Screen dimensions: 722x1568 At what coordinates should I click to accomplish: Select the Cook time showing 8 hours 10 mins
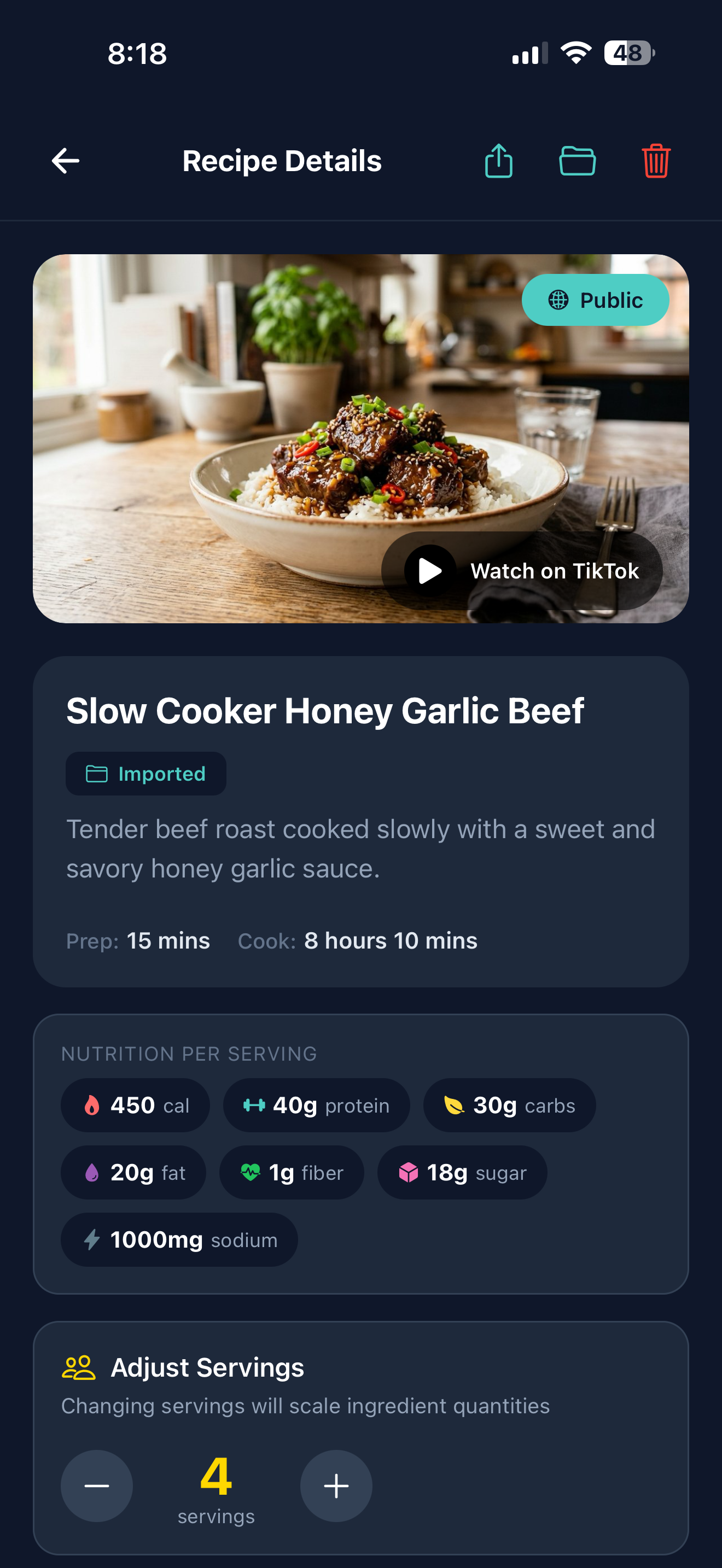(389, 941)
